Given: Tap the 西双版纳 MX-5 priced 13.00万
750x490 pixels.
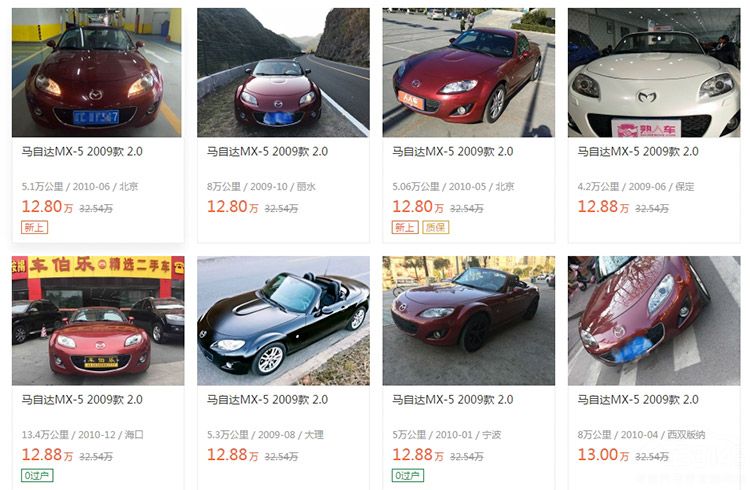Looking at the screenshot, I should [653, 321].
